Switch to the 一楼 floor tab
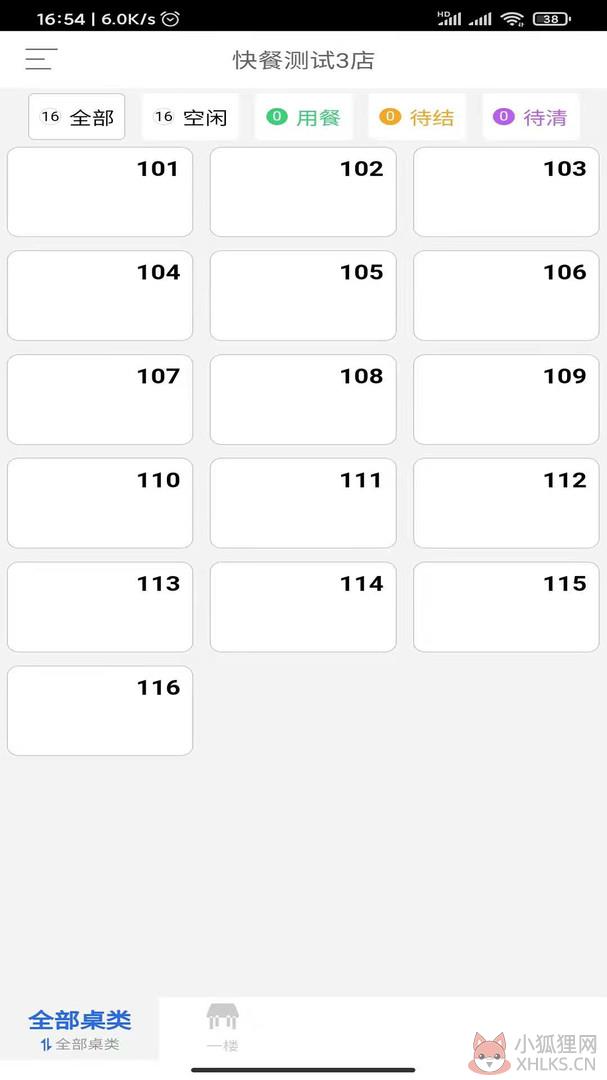607x1080 pixels. click(x=223, y=1028)
